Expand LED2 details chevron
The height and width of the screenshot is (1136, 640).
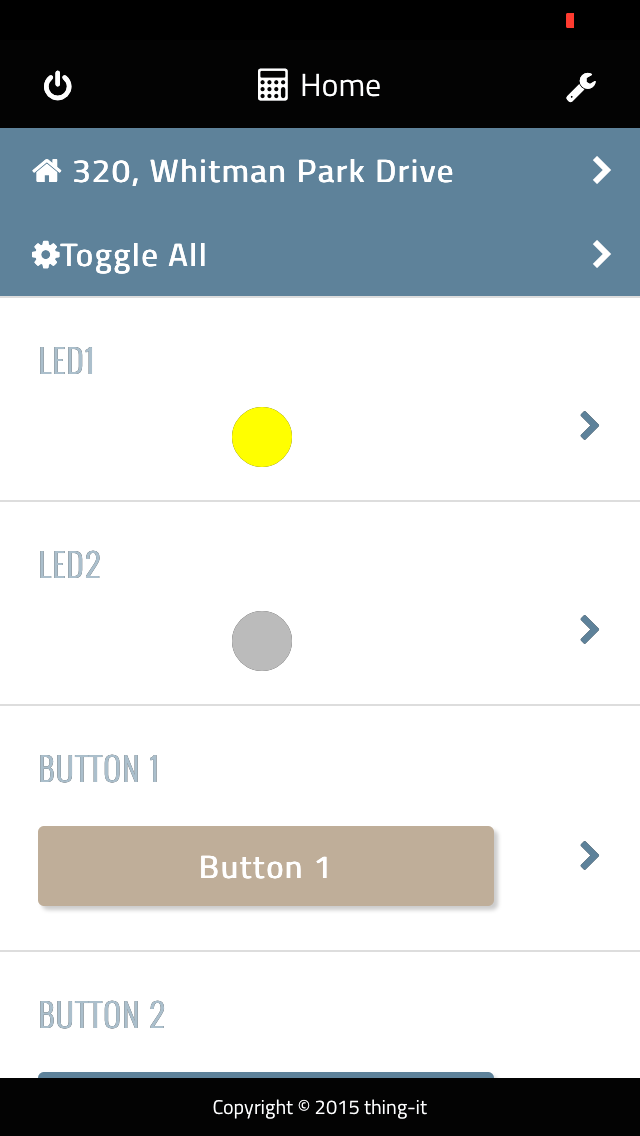589,630
